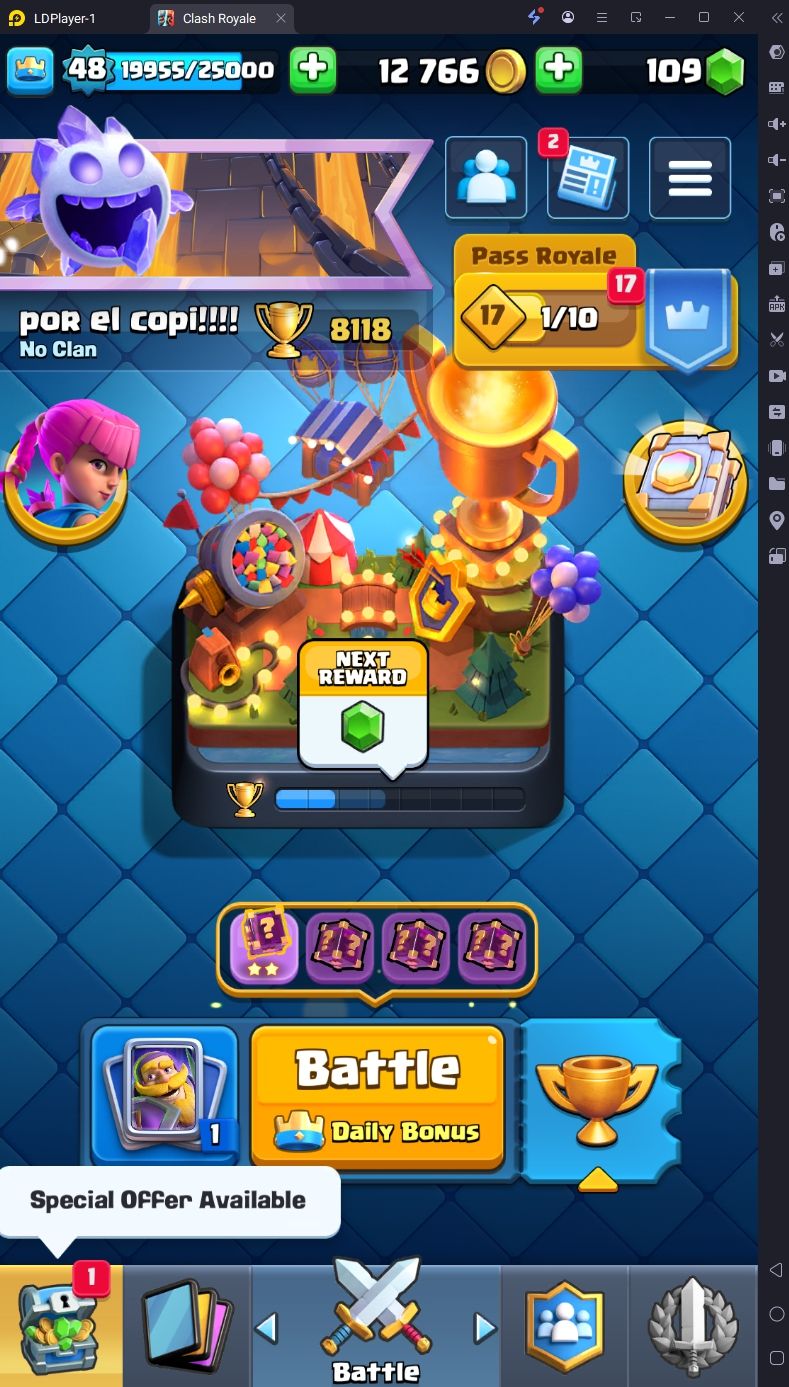
Task: Buy gold with the plus beside the coins
Action: (558, 69)
